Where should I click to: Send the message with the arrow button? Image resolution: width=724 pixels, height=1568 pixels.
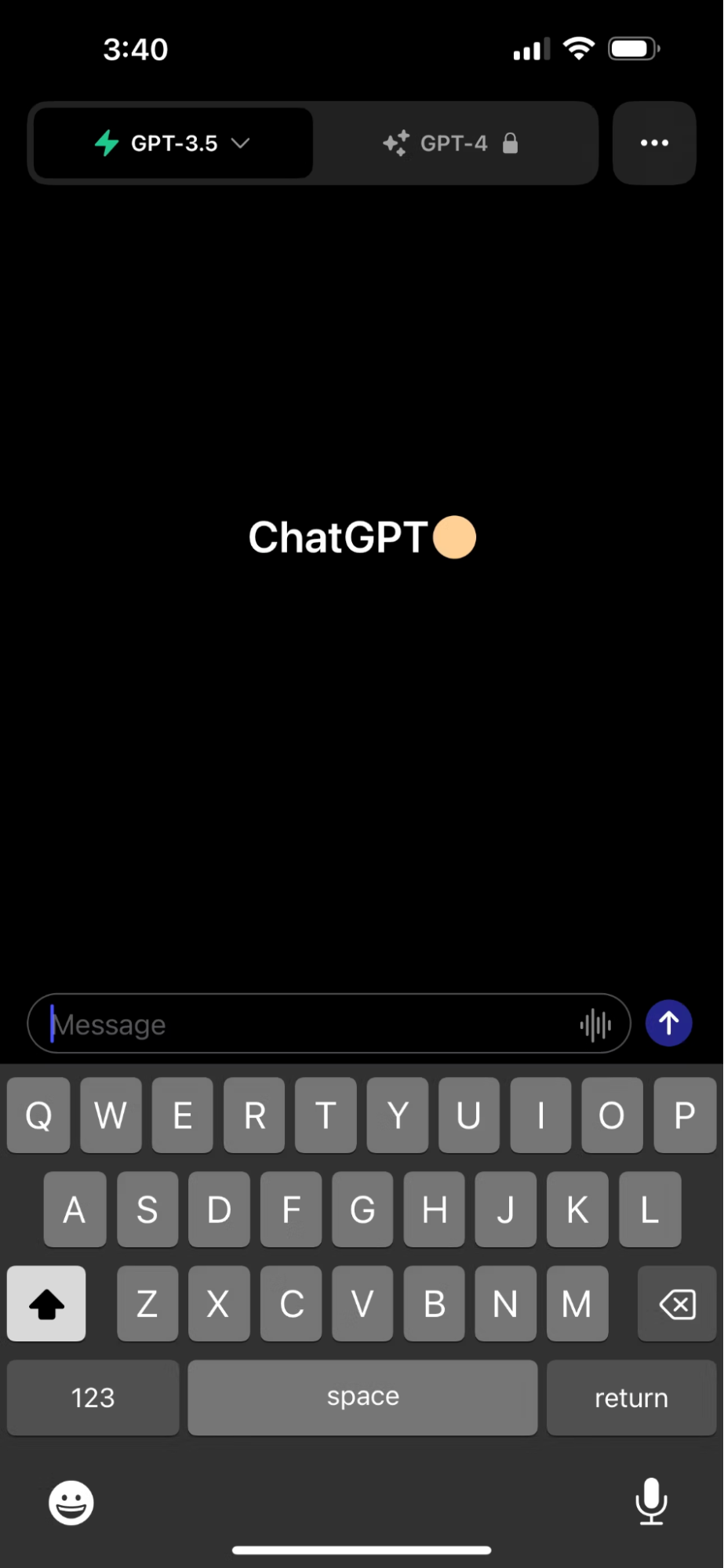tap(668, 1023)
